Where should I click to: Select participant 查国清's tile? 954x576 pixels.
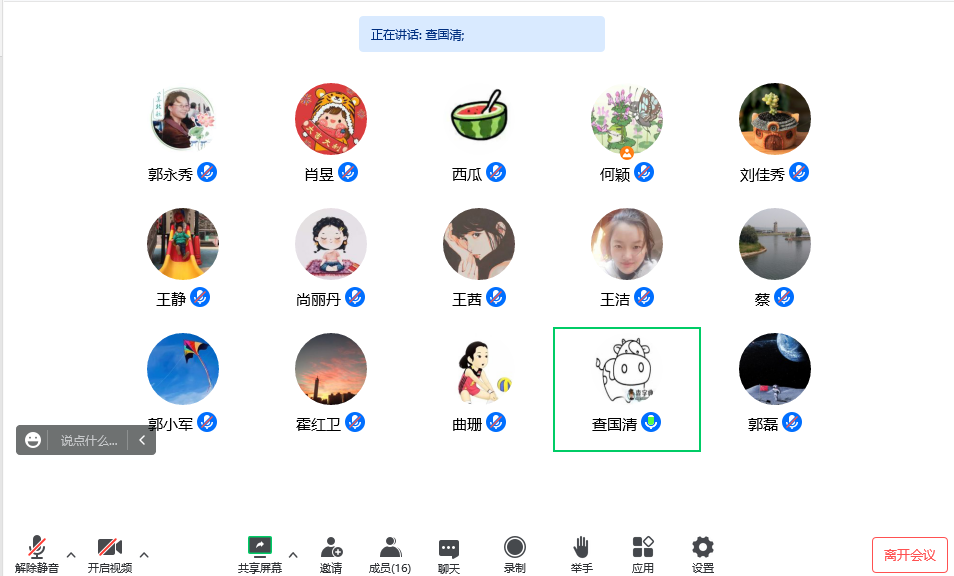point(627,389)
